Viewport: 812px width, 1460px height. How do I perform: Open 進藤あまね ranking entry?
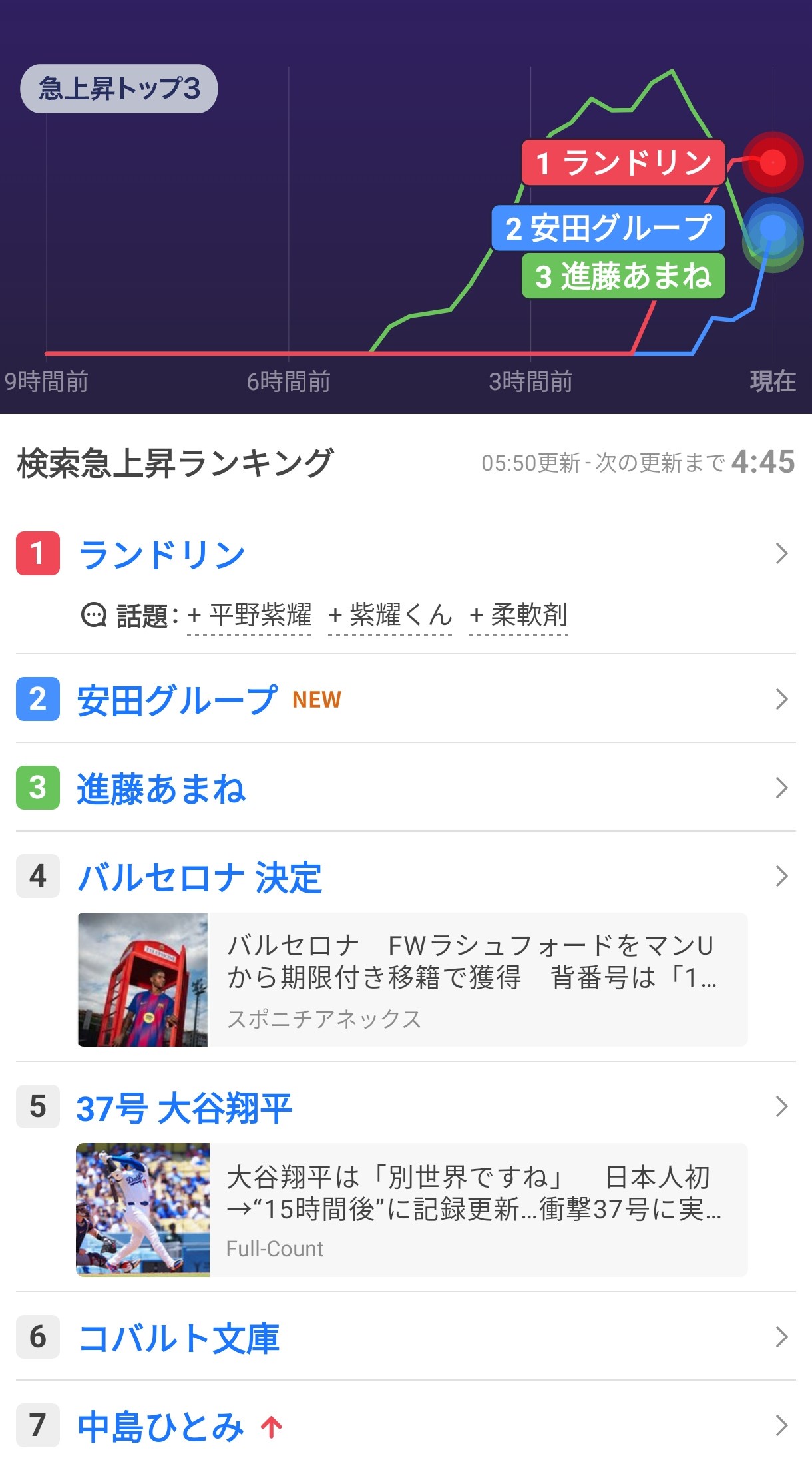162,788
